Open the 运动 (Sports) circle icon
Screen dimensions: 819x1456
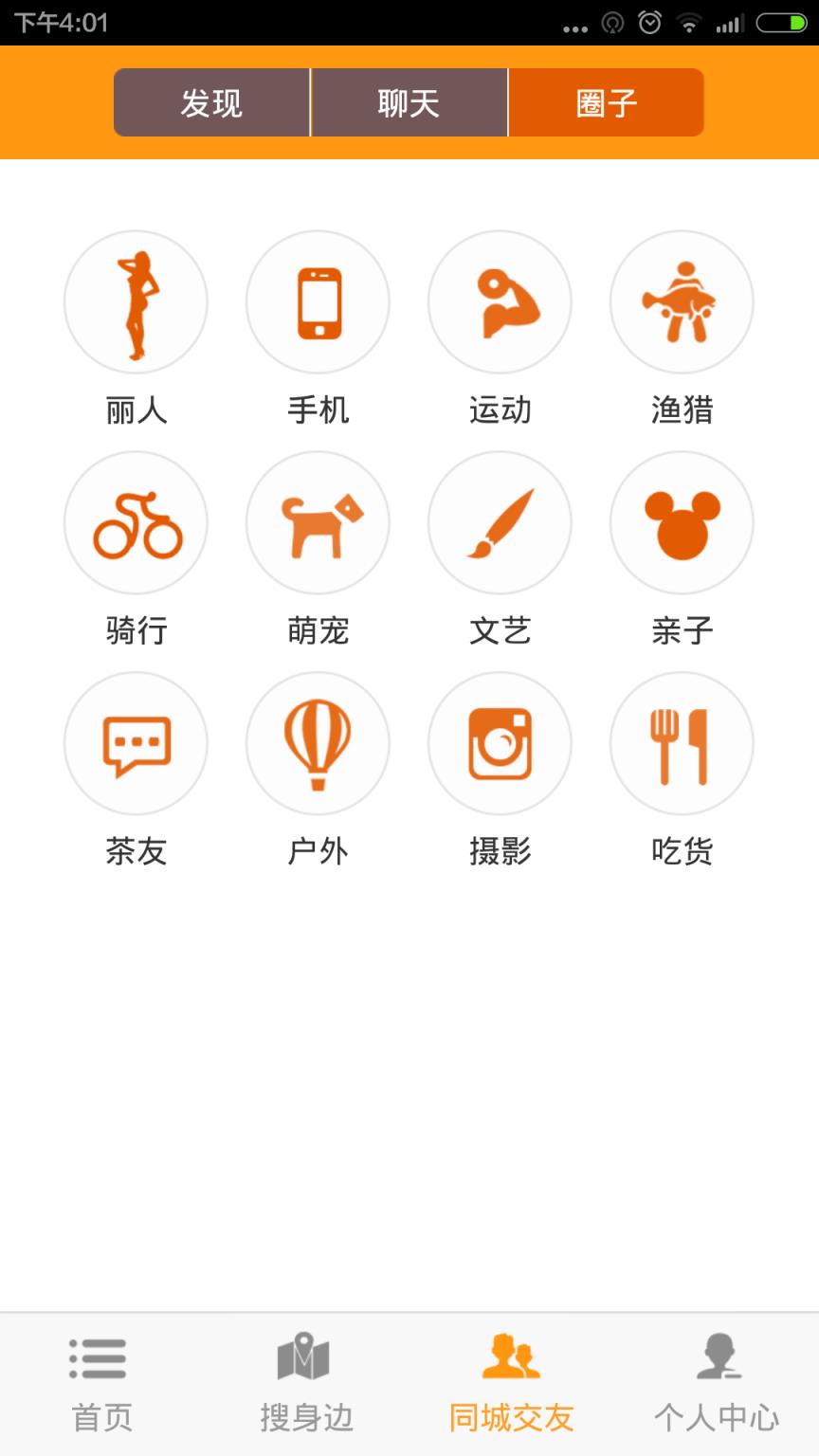[x=500, y=301]
